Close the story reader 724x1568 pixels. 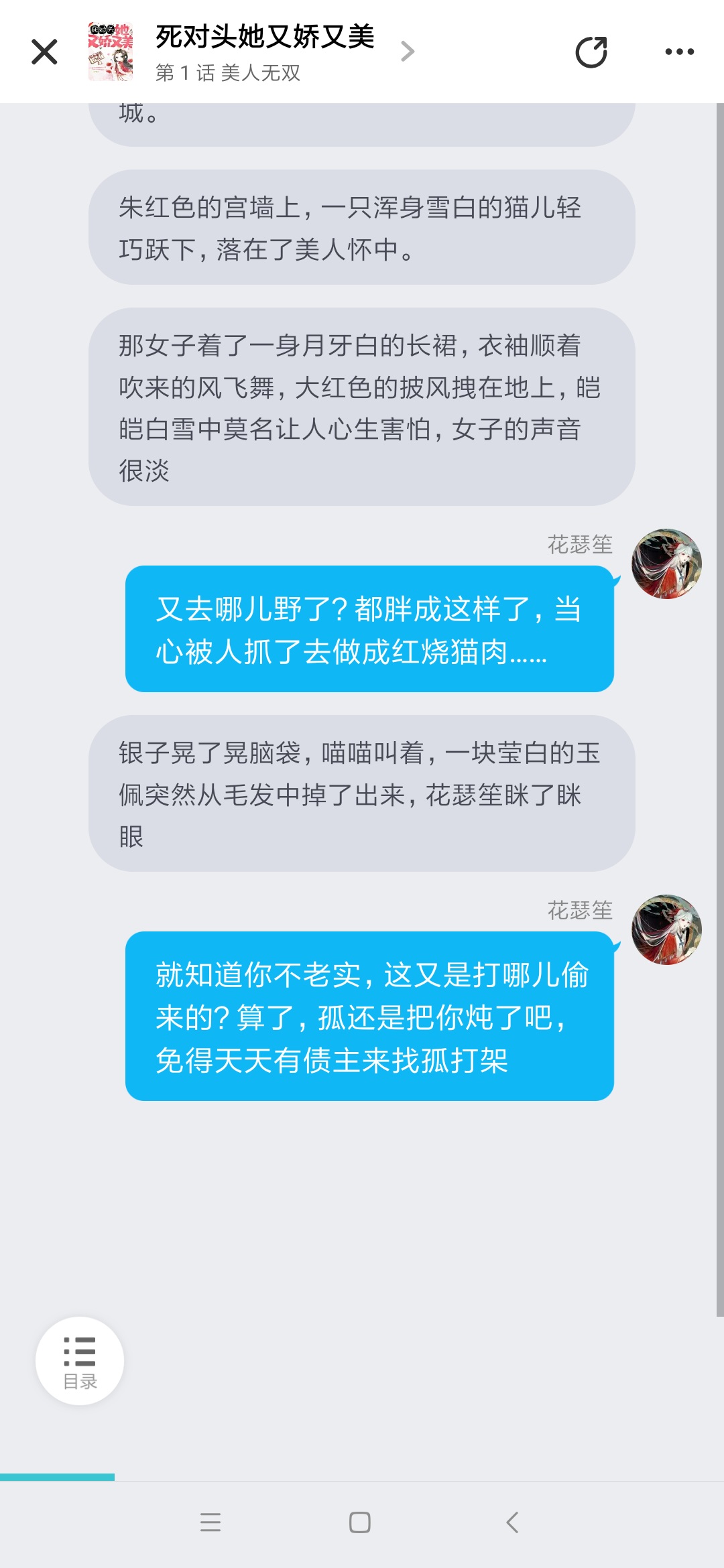coord(44,52)
